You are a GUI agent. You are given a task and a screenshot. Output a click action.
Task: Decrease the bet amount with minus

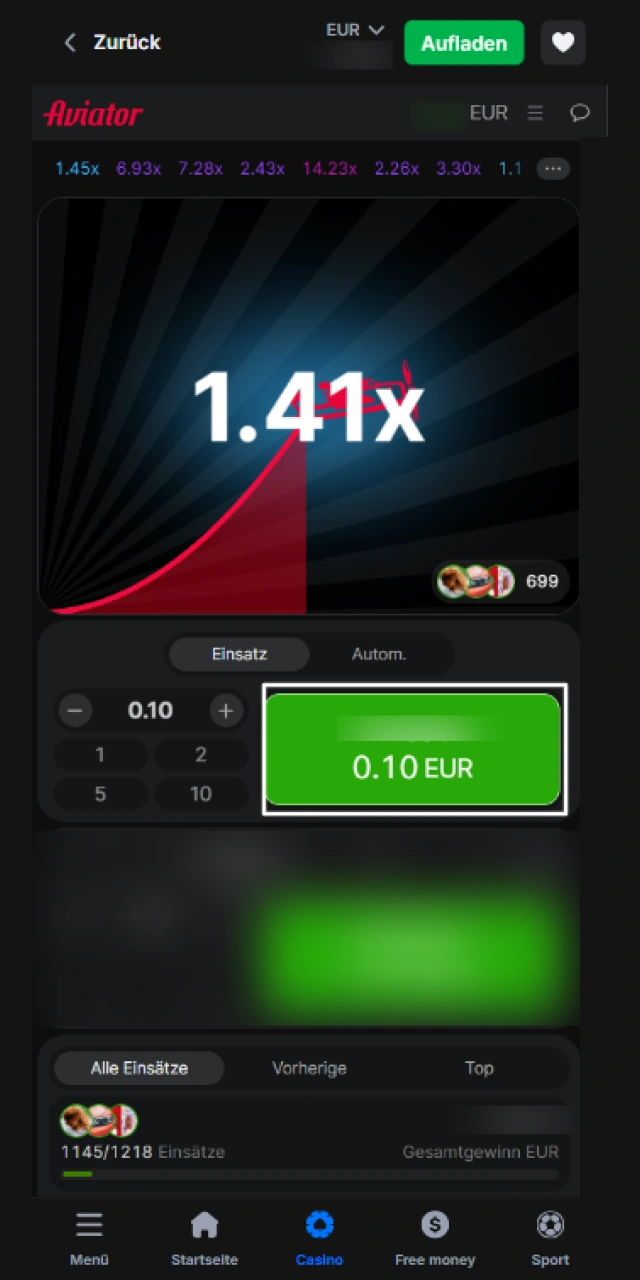75,711
